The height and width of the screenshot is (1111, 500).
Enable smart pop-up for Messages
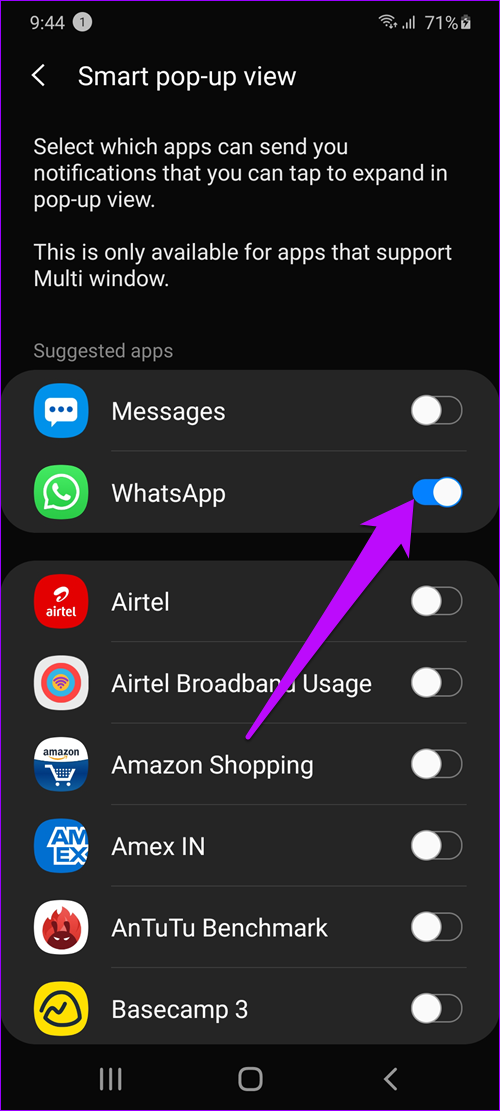coord(436,411)
